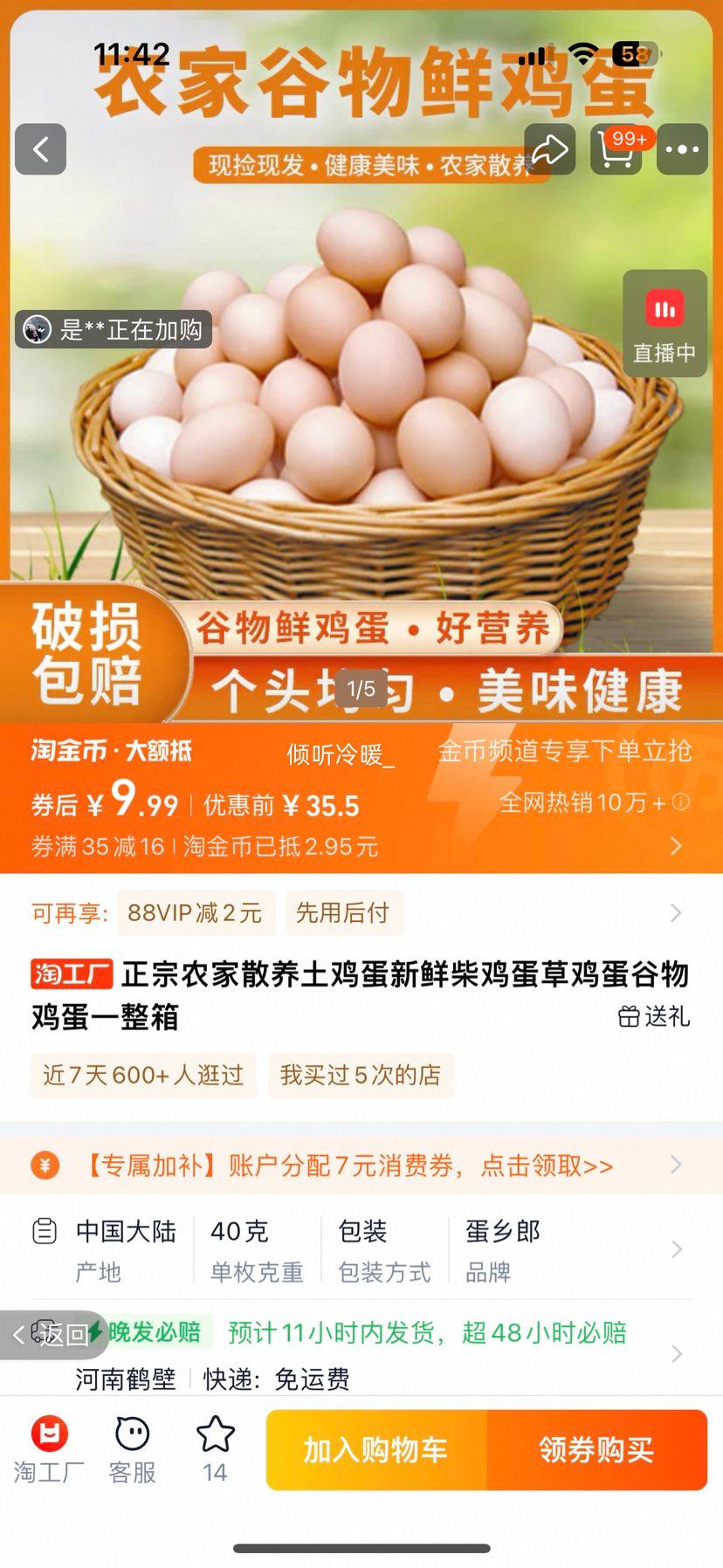Tap the 送礼 gift button
This screenshot has width=723, height=1568.
(654, 1016)
